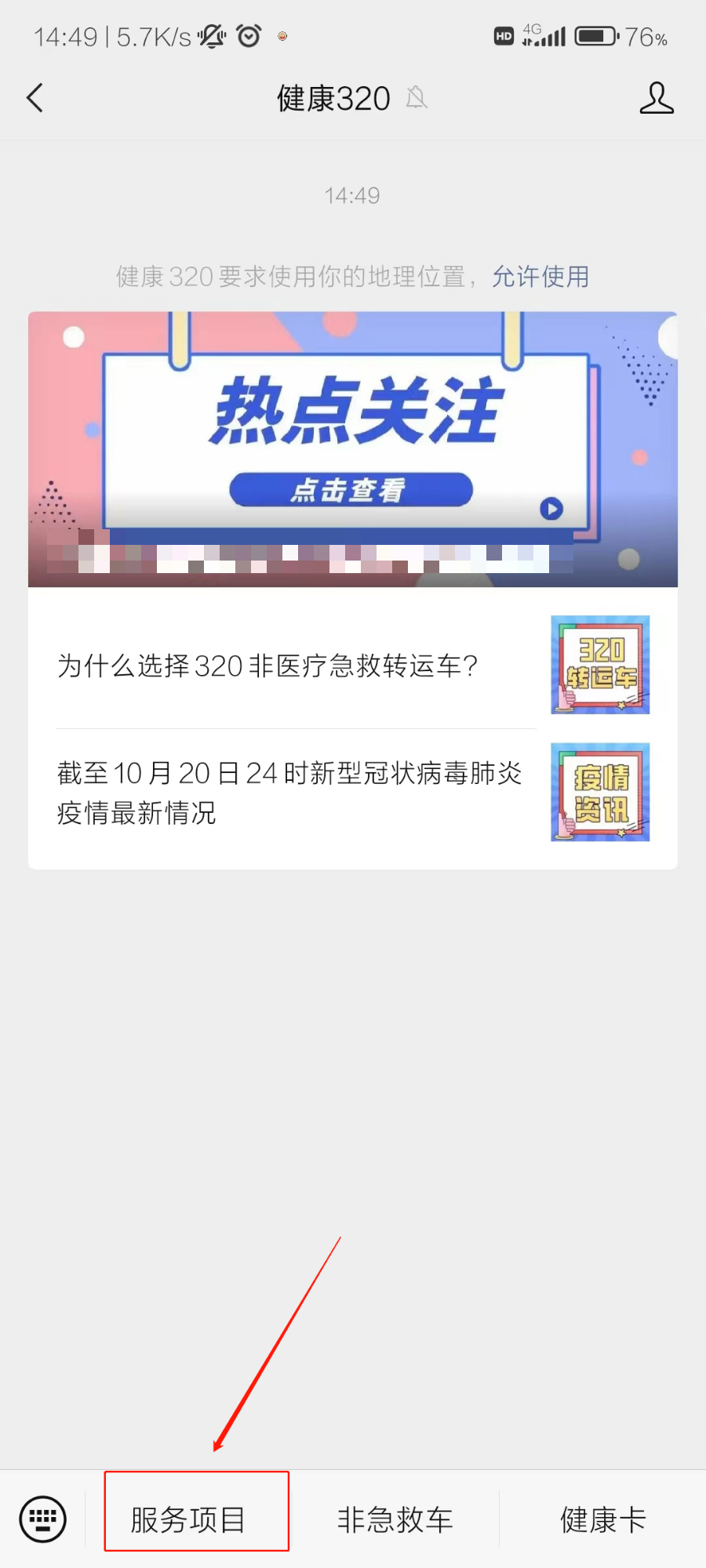Go back from the 健康320 chat
The height and width of the screenshot is (1568, 706).
coord(35,99)
